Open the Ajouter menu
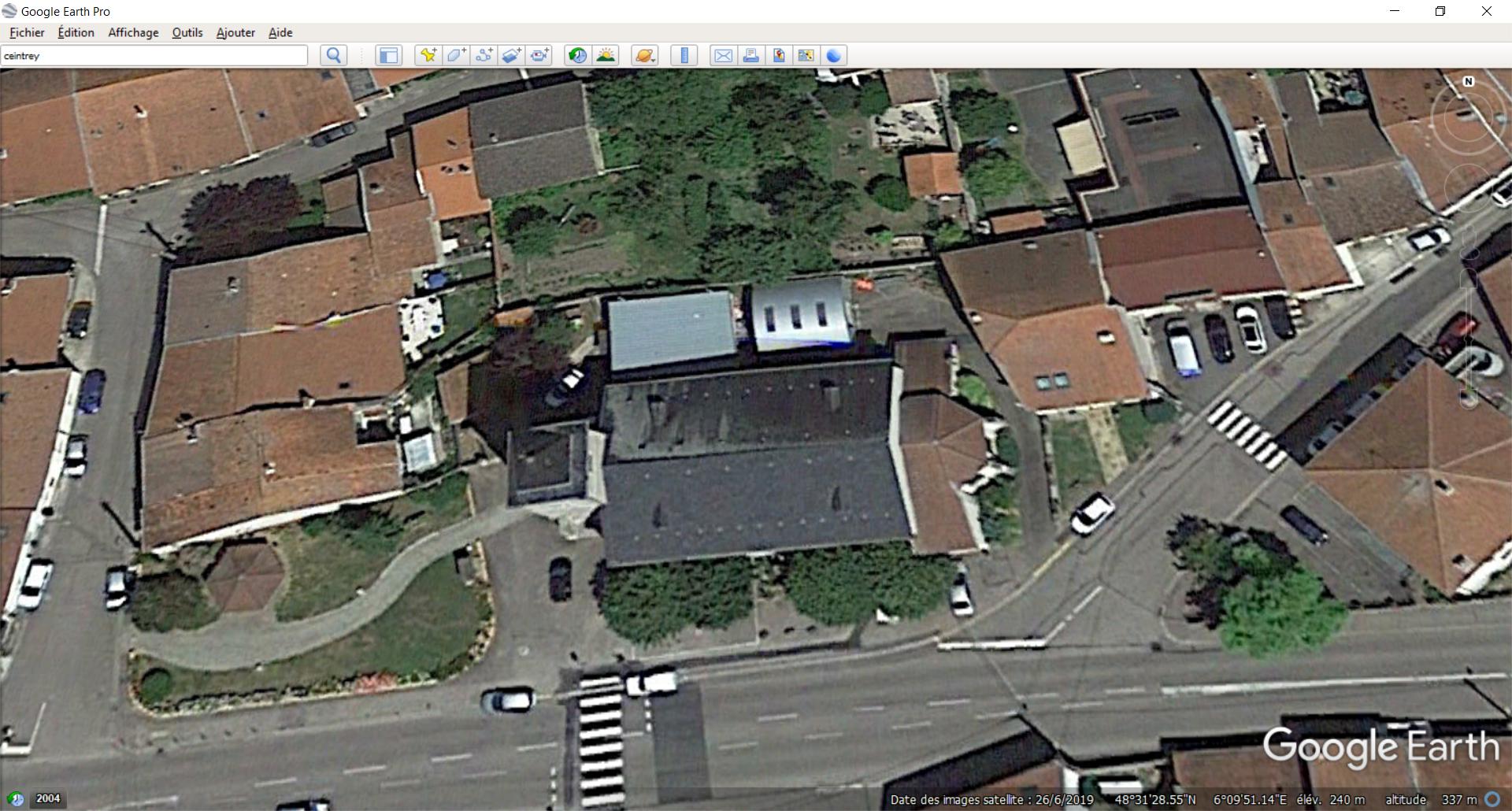 [x=235, y=32]
